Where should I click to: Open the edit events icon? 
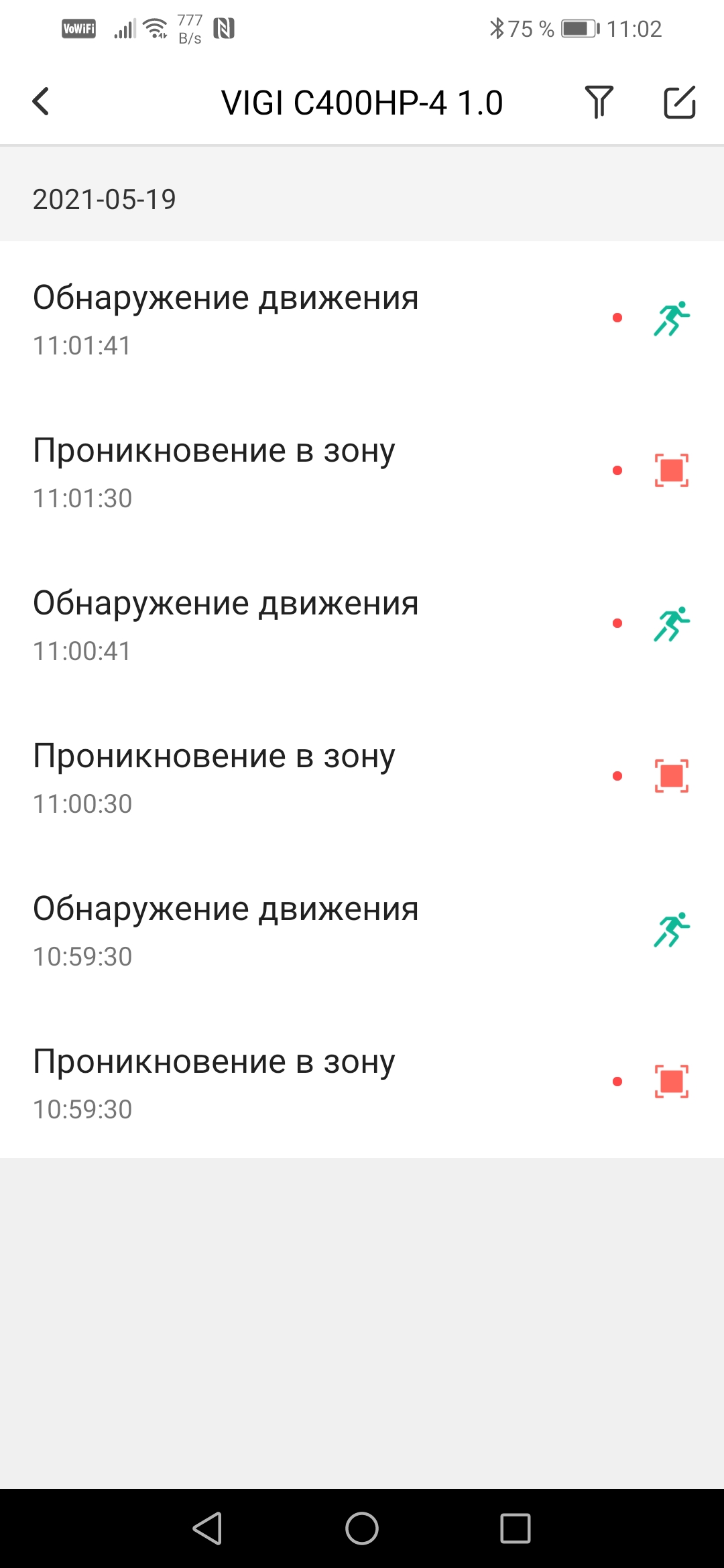click(679, 102)
